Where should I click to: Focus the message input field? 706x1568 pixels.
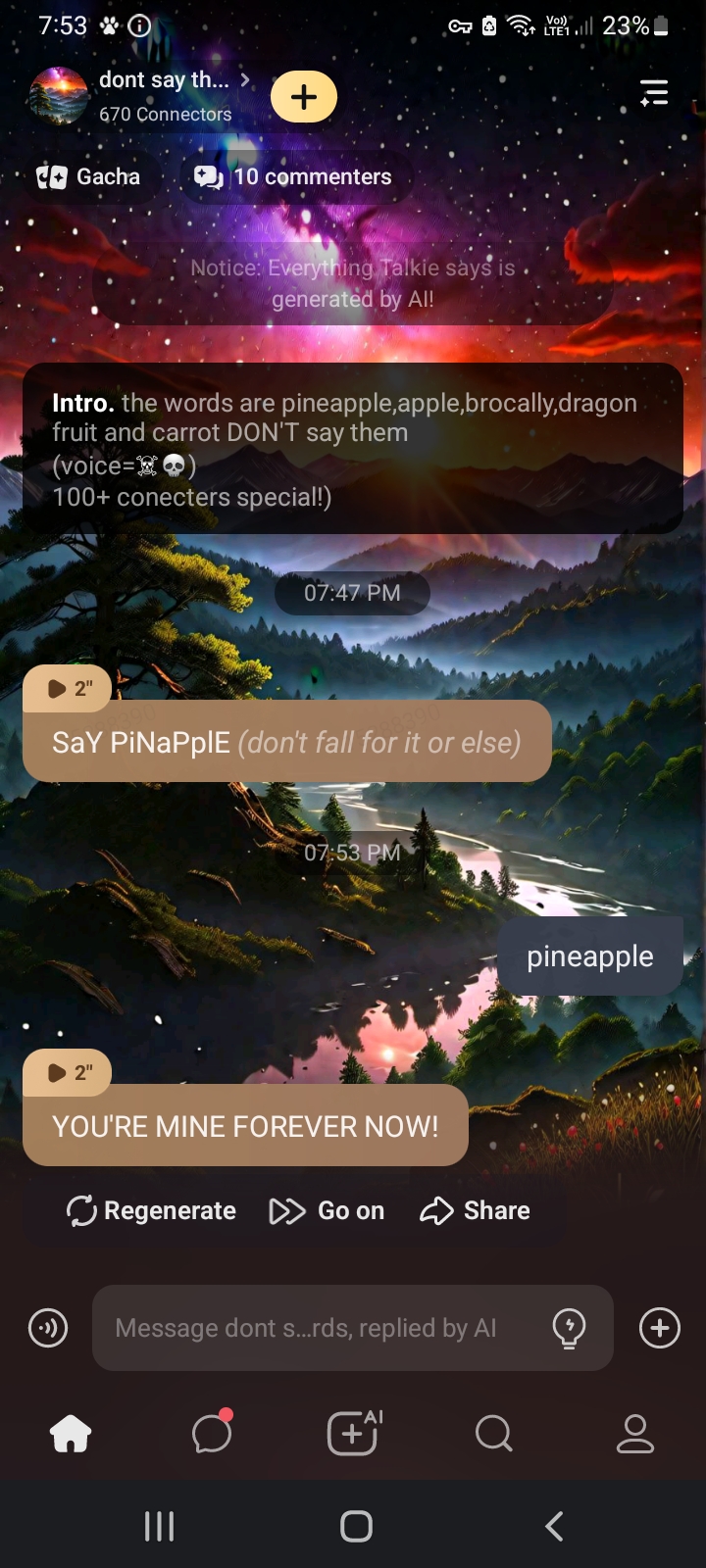click(x=314, y=1329)
